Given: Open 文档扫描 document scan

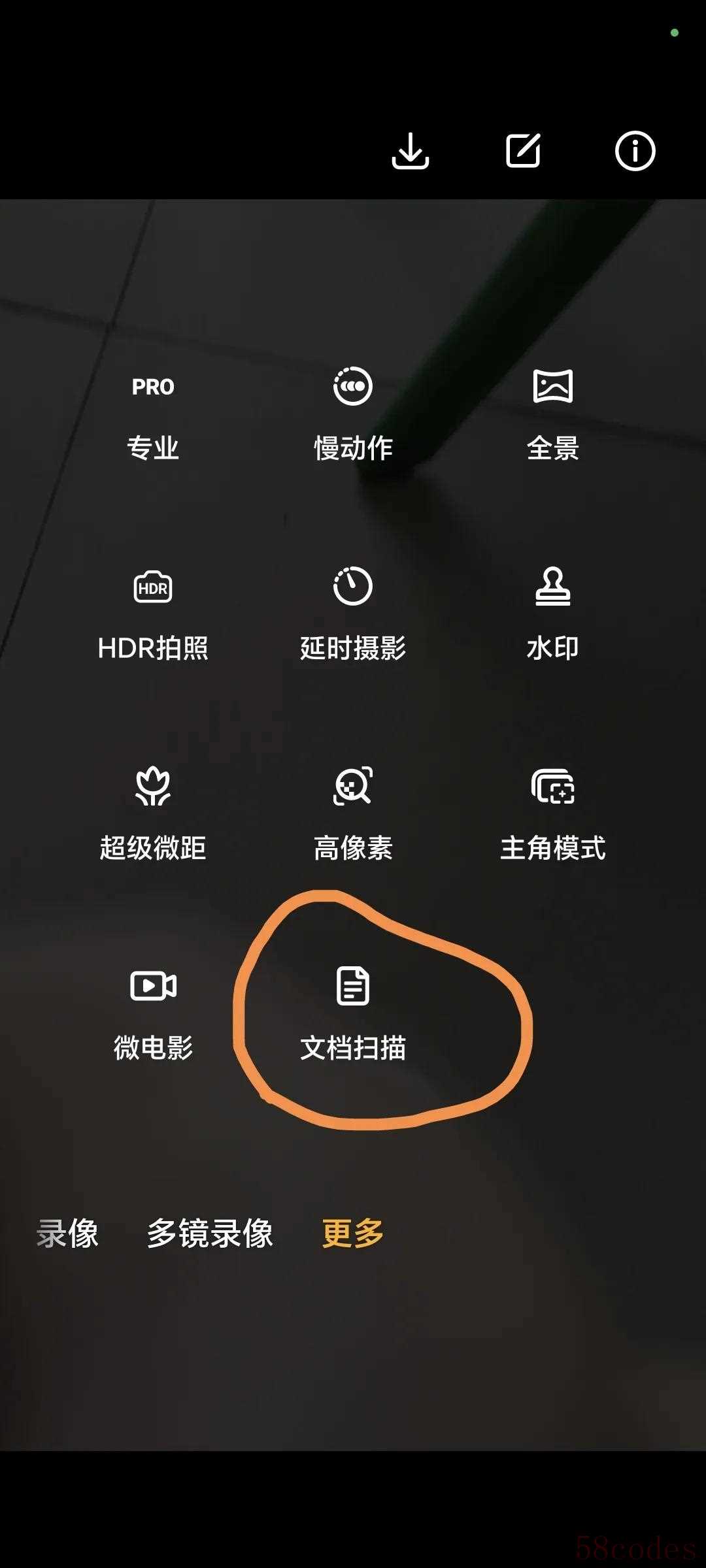Looking at the screenshot, I should click(353, 1014).
